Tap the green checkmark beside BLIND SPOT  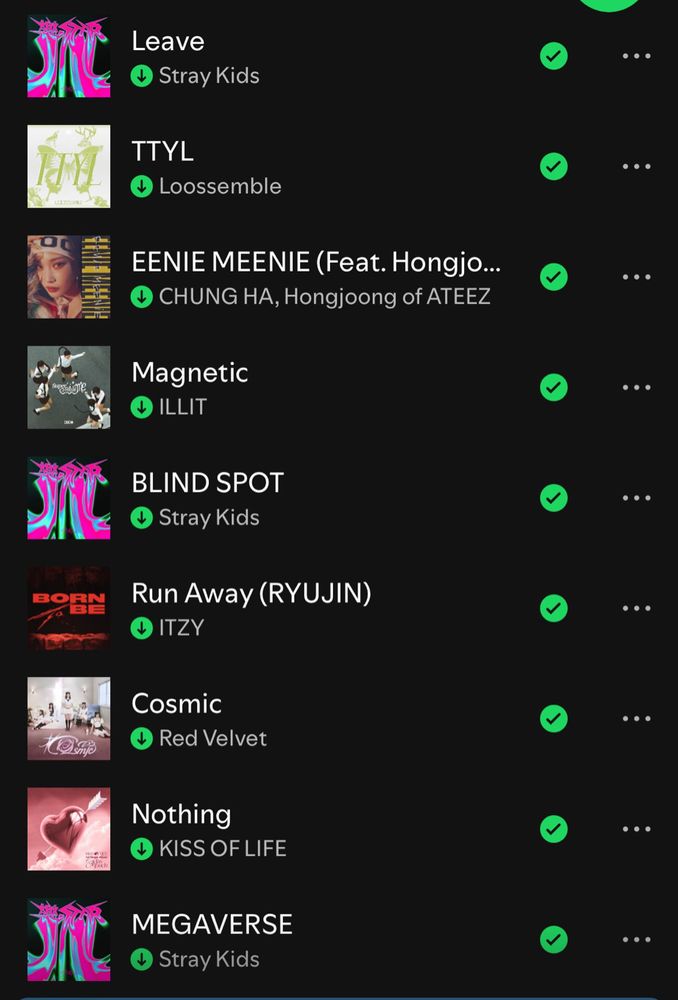coord(553,497)
